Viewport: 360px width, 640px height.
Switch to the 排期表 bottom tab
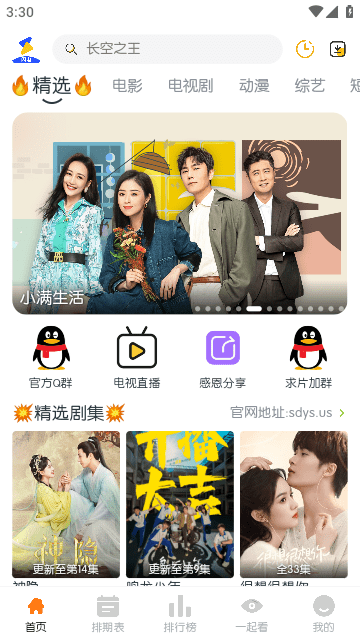pyautogui.click(x=108, y=613)
